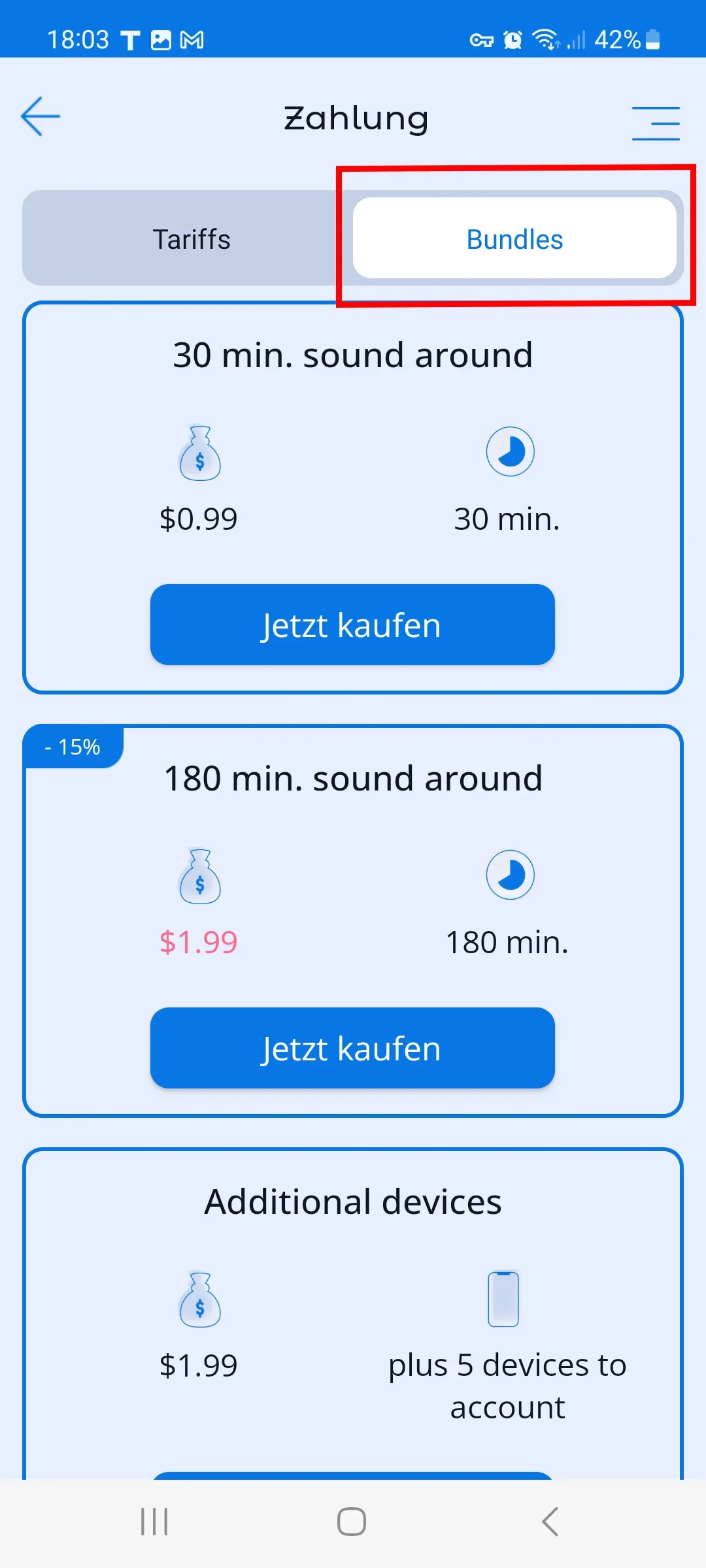Screen dimensions: 706x1568
Task: Open the hamburger menu in the header
Action: point(655,123)
